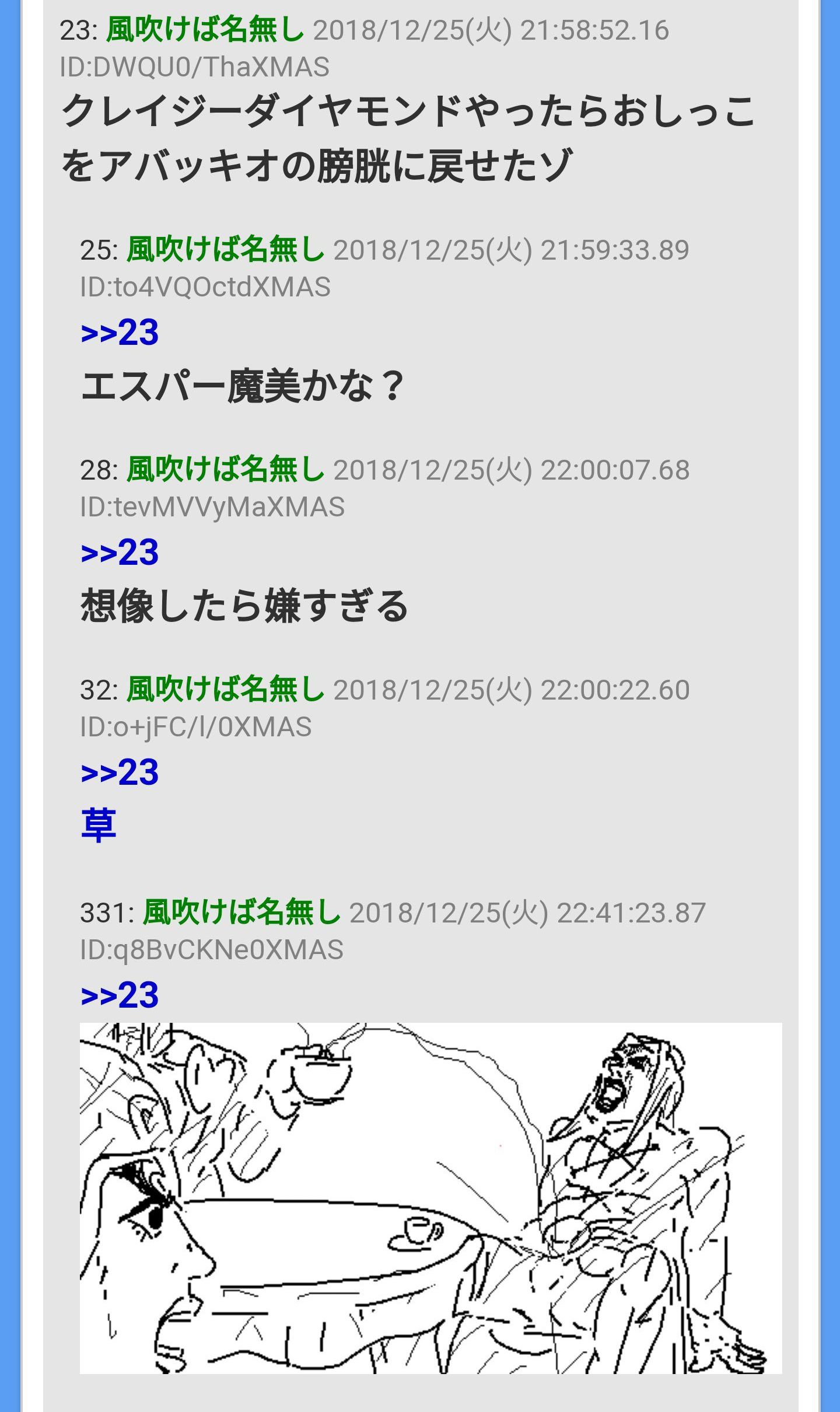The image size is (840, 1412).
Task: Open the attached image in post 331
Action: [x=430, y=1197]
